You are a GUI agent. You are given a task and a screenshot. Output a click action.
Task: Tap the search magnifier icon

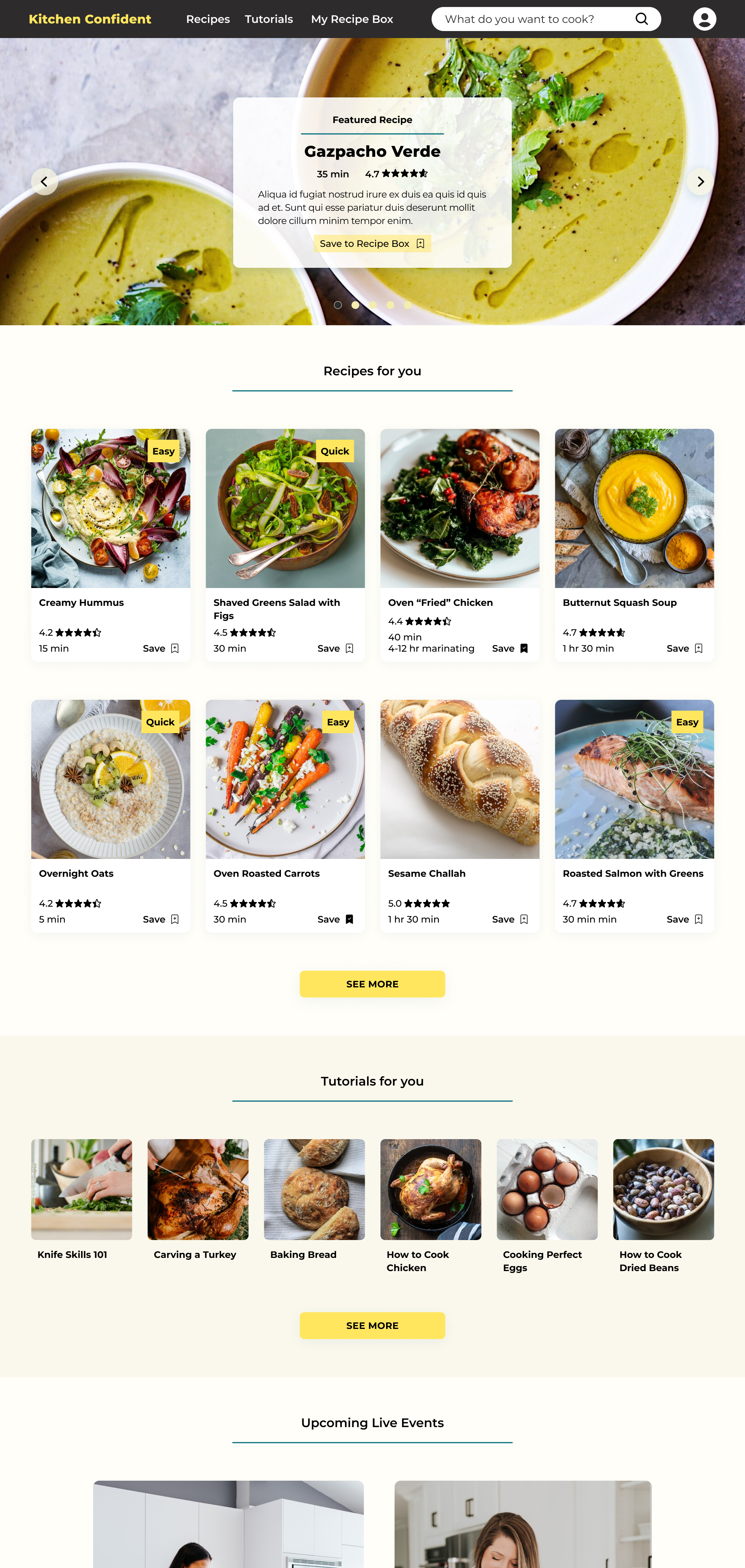pyautogui.click(x=641, y=19)
